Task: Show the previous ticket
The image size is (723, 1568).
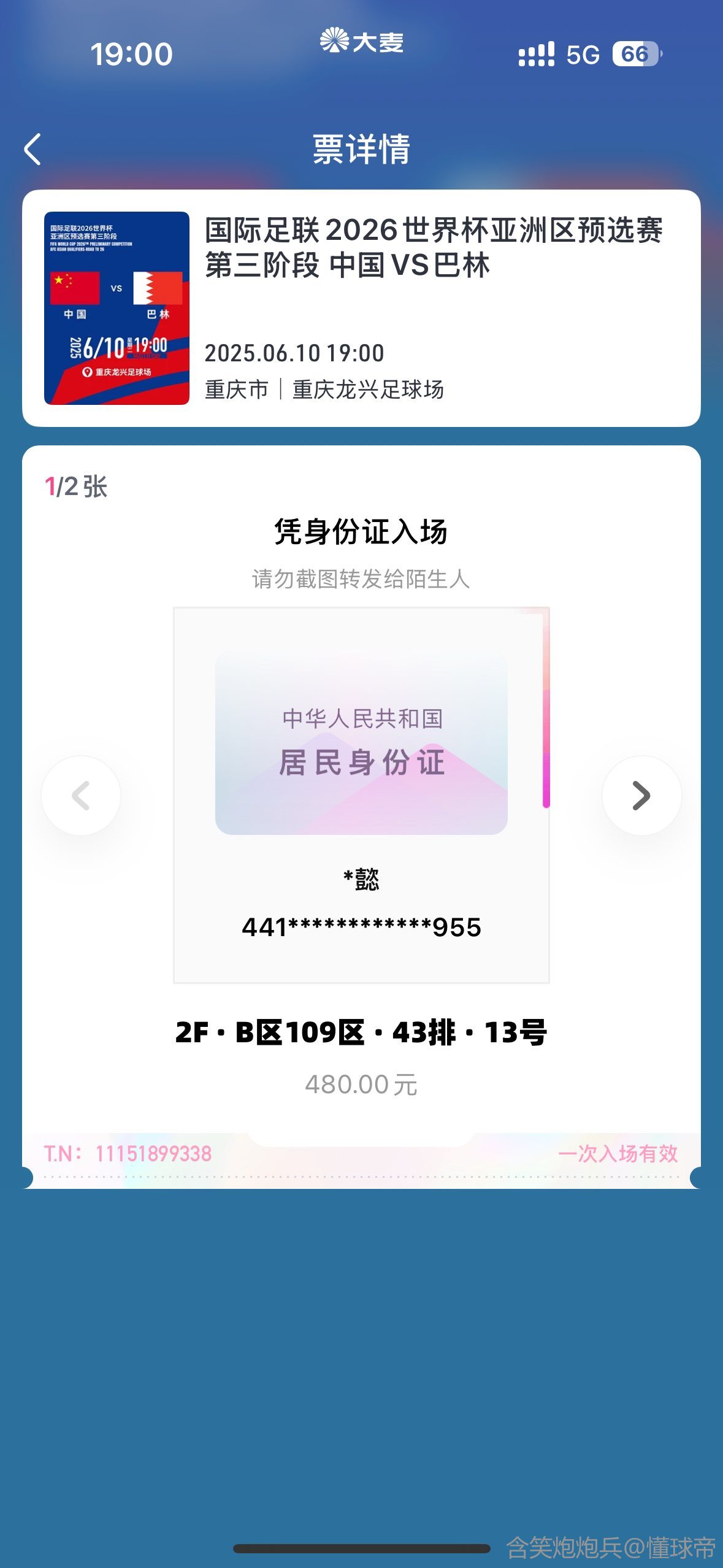Action: click(x=81, y=796)
